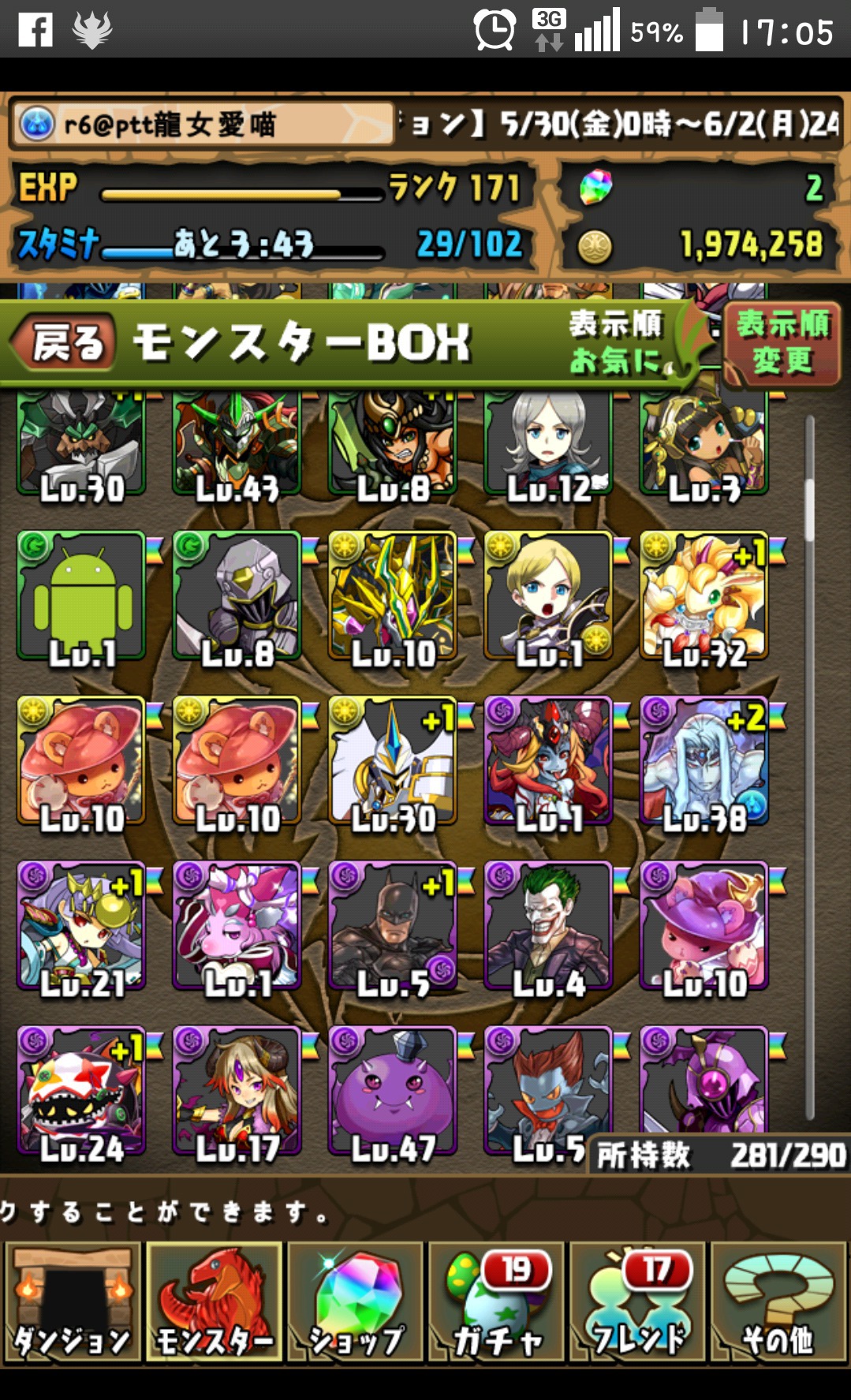Select the horned girl monster Lv.17
This screenshot has height=1400, width=851.
[x=237, y=1092]
